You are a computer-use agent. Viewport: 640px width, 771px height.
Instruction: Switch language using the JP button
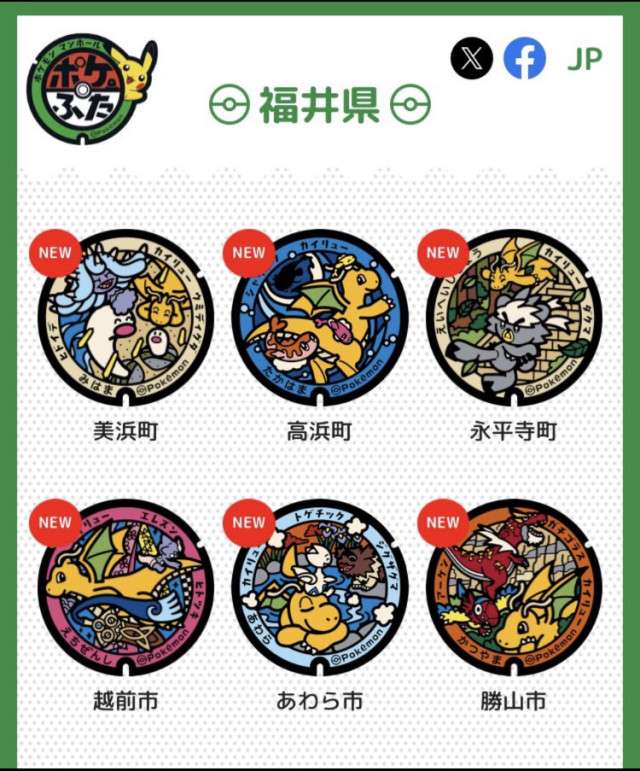[x=584, y=59]
